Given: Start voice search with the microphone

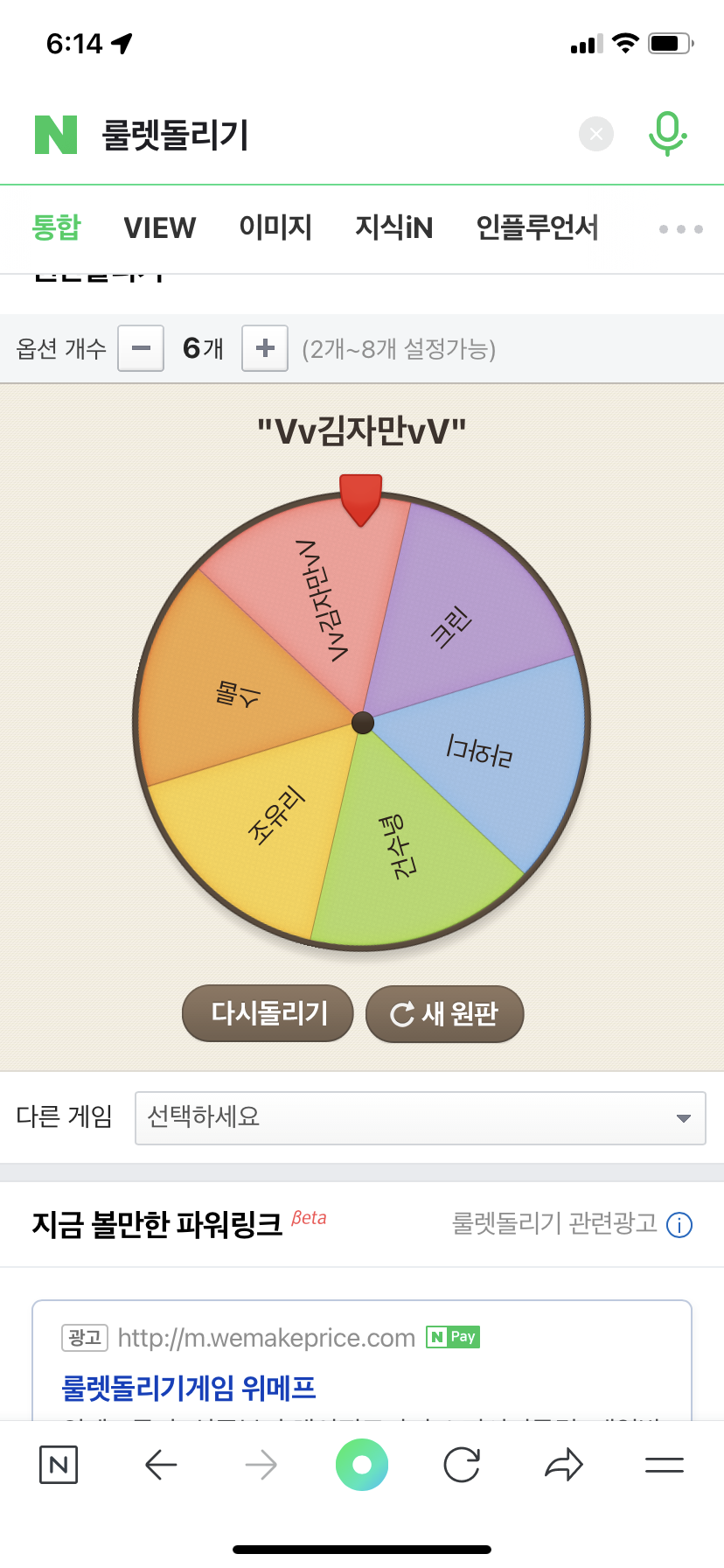Looking at the screenshot, I should (667, 134).
